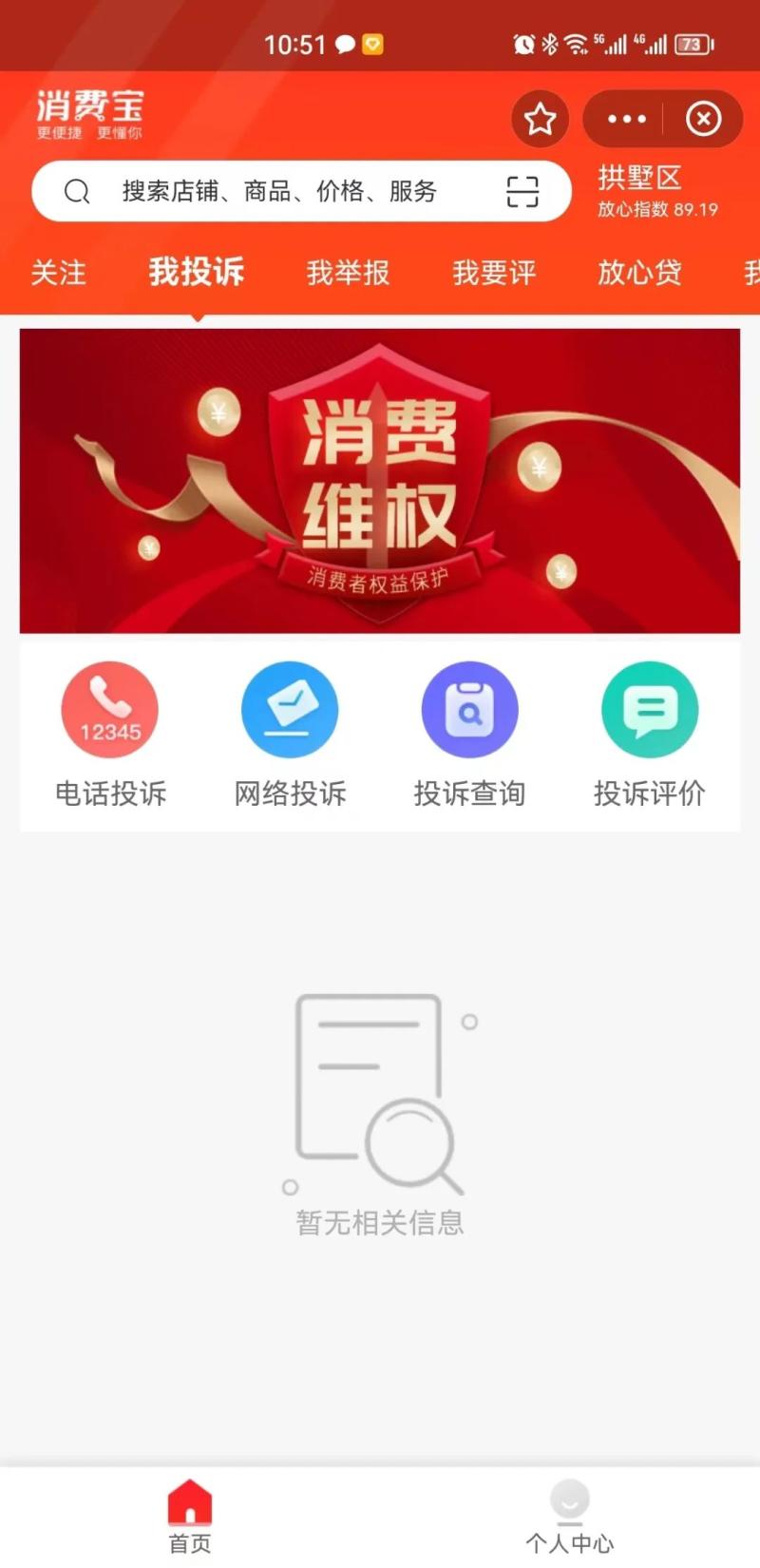Add mini program to favorites star
This screenshot has width=760, height=1568.
coord(541,119)
